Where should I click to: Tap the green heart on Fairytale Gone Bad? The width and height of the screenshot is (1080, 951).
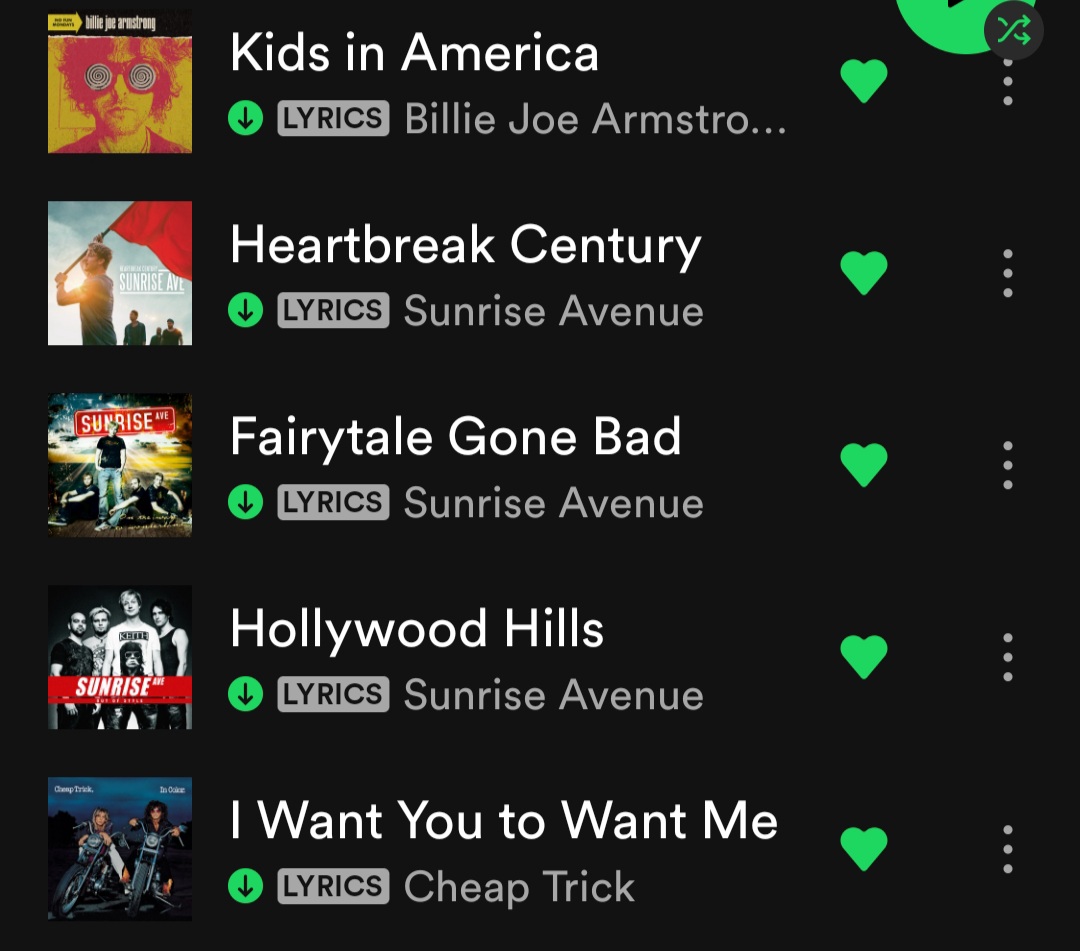click(864, 465)
